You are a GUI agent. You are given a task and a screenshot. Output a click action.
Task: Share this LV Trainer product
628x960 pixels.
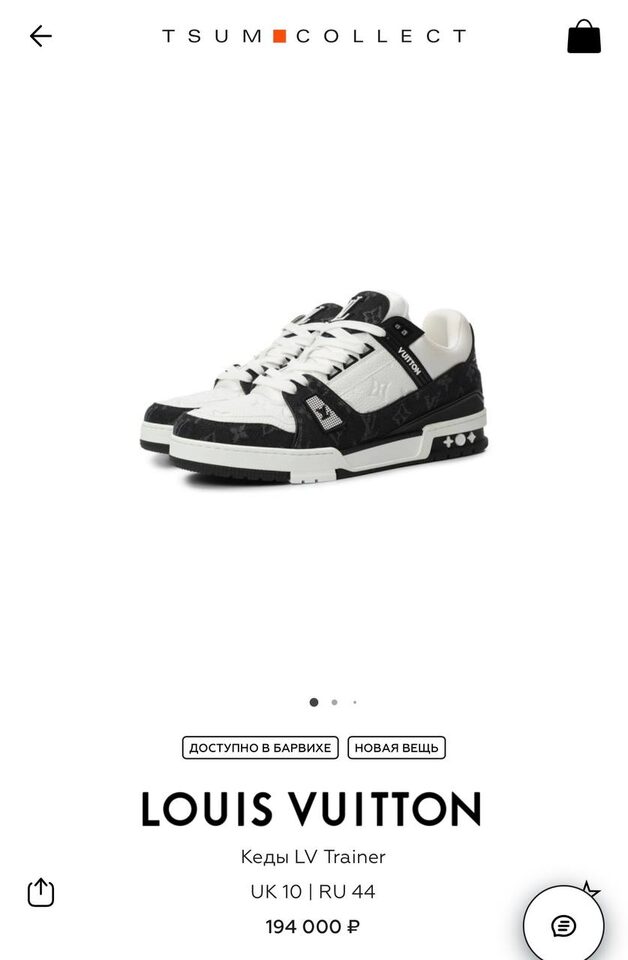tap(41, 891)
